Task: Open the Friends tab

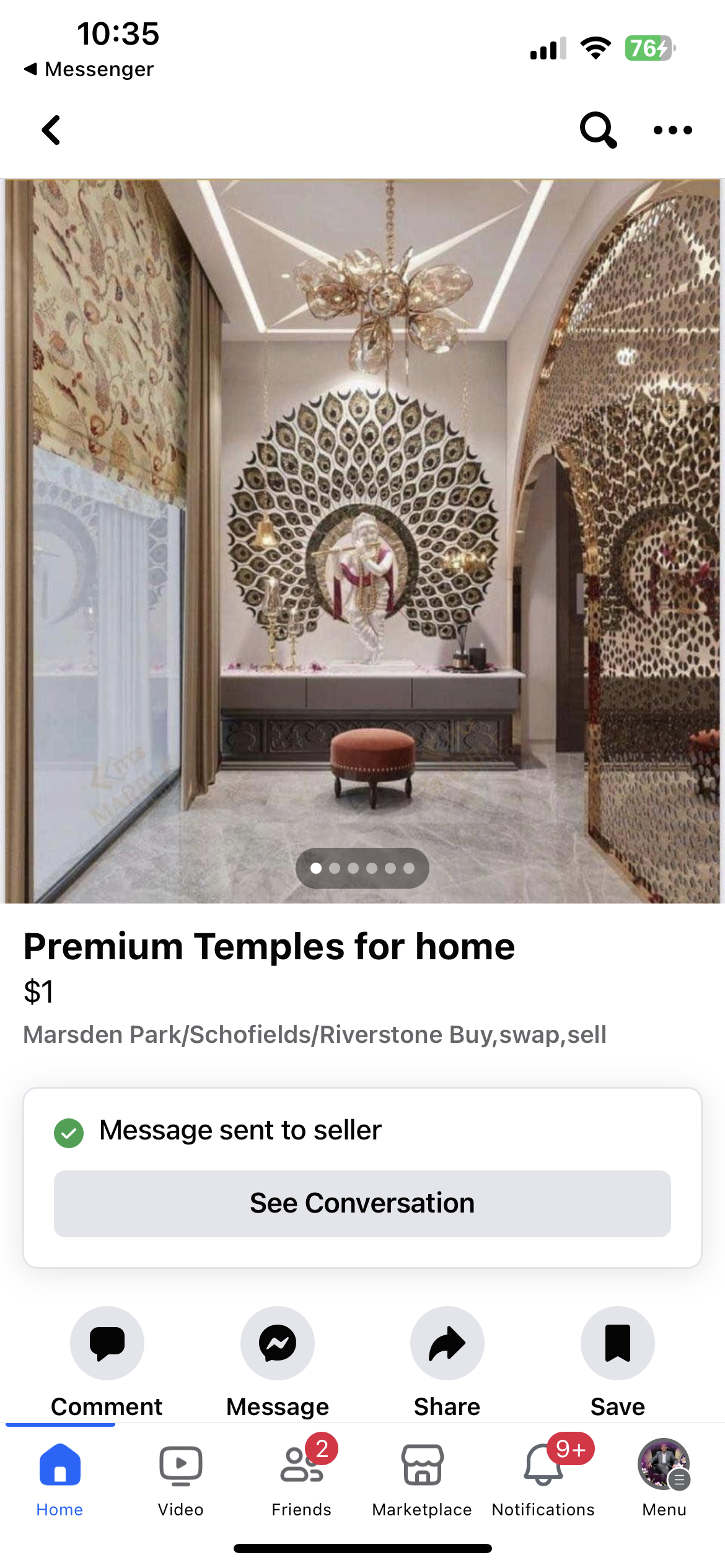Action: (x=302, y=1477)
